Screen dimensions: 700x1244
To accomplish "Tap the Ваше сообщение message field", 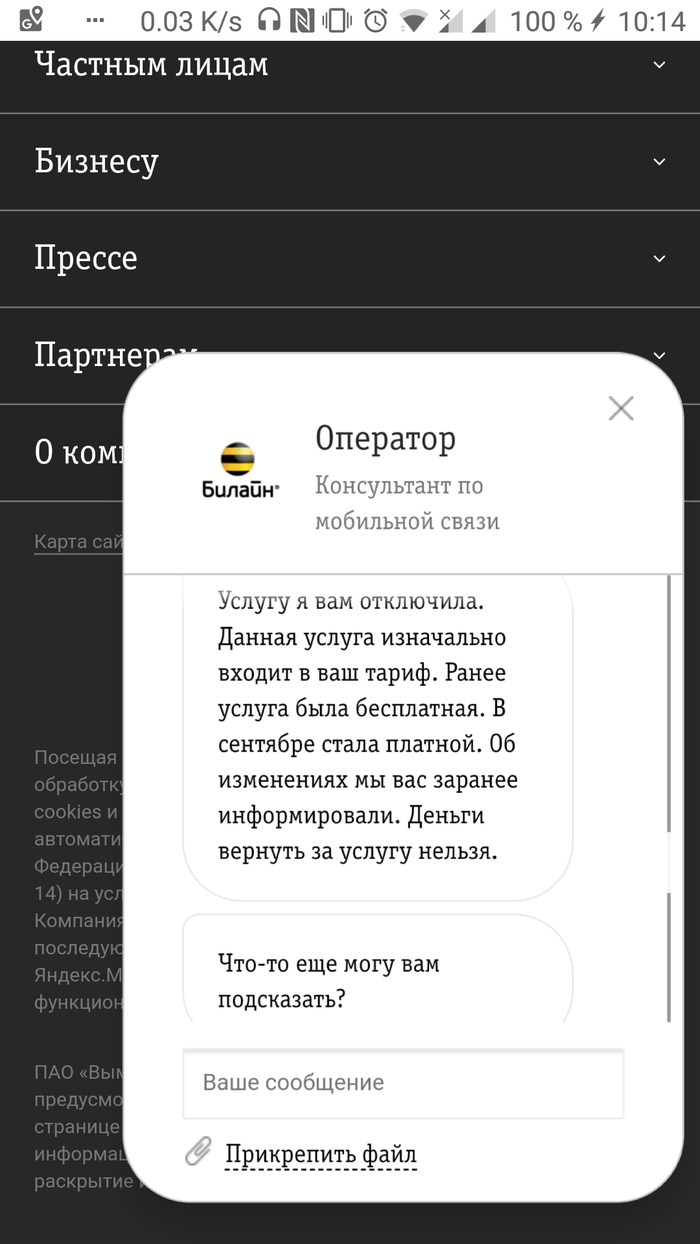I will [x=403, y=1083].
